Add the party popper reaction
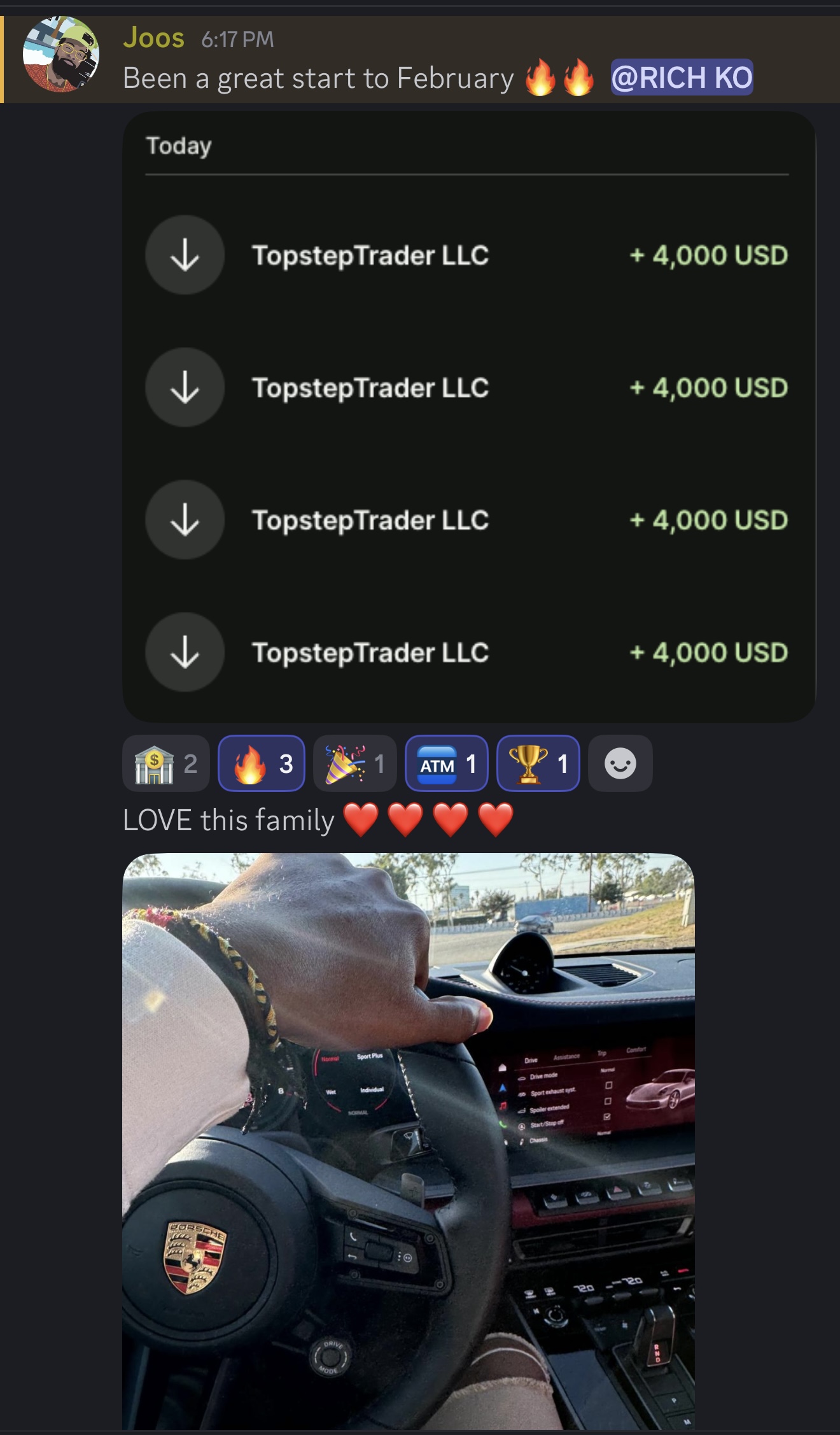This screenshot has height=1435, width=840. [x=355, y=763]
